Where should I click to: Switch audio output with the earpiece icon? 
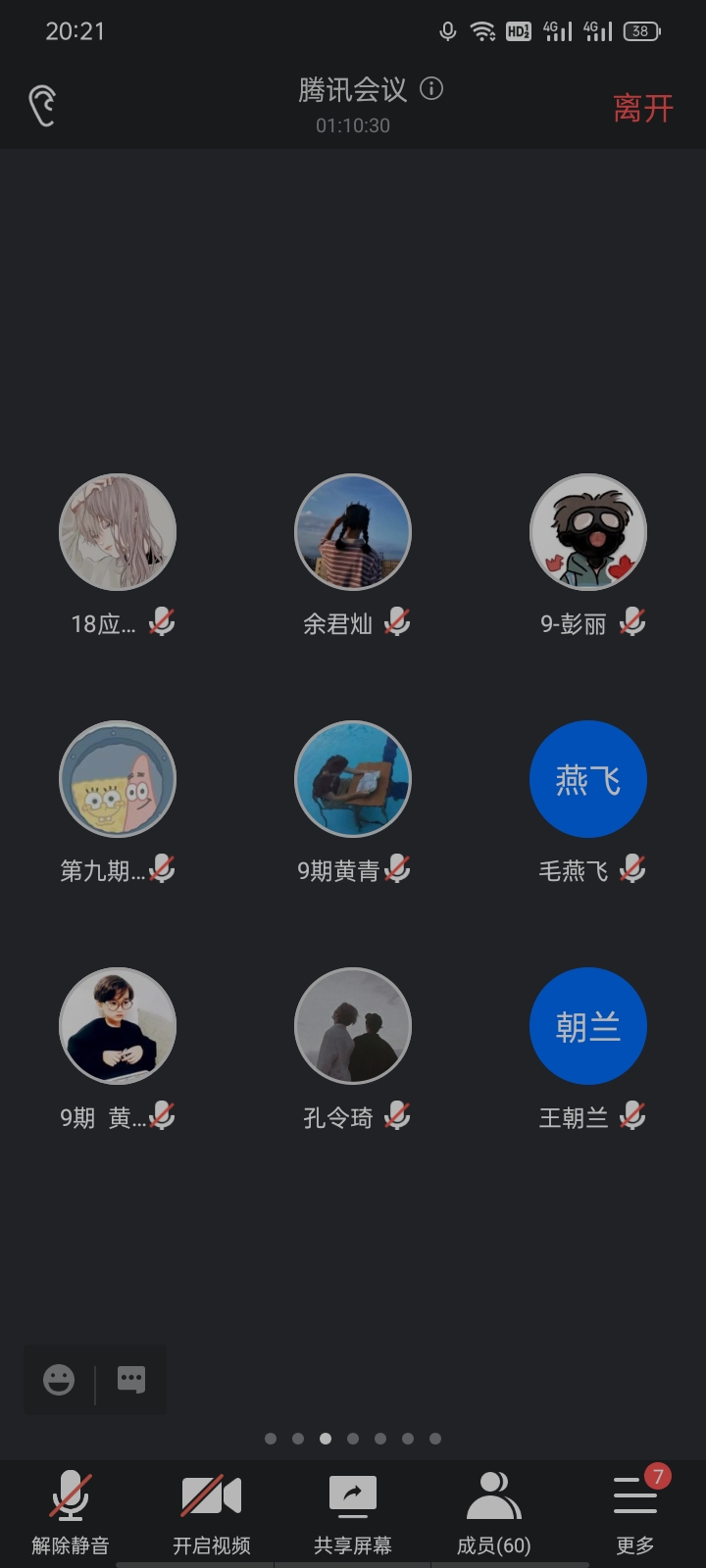tap(42, 106)
